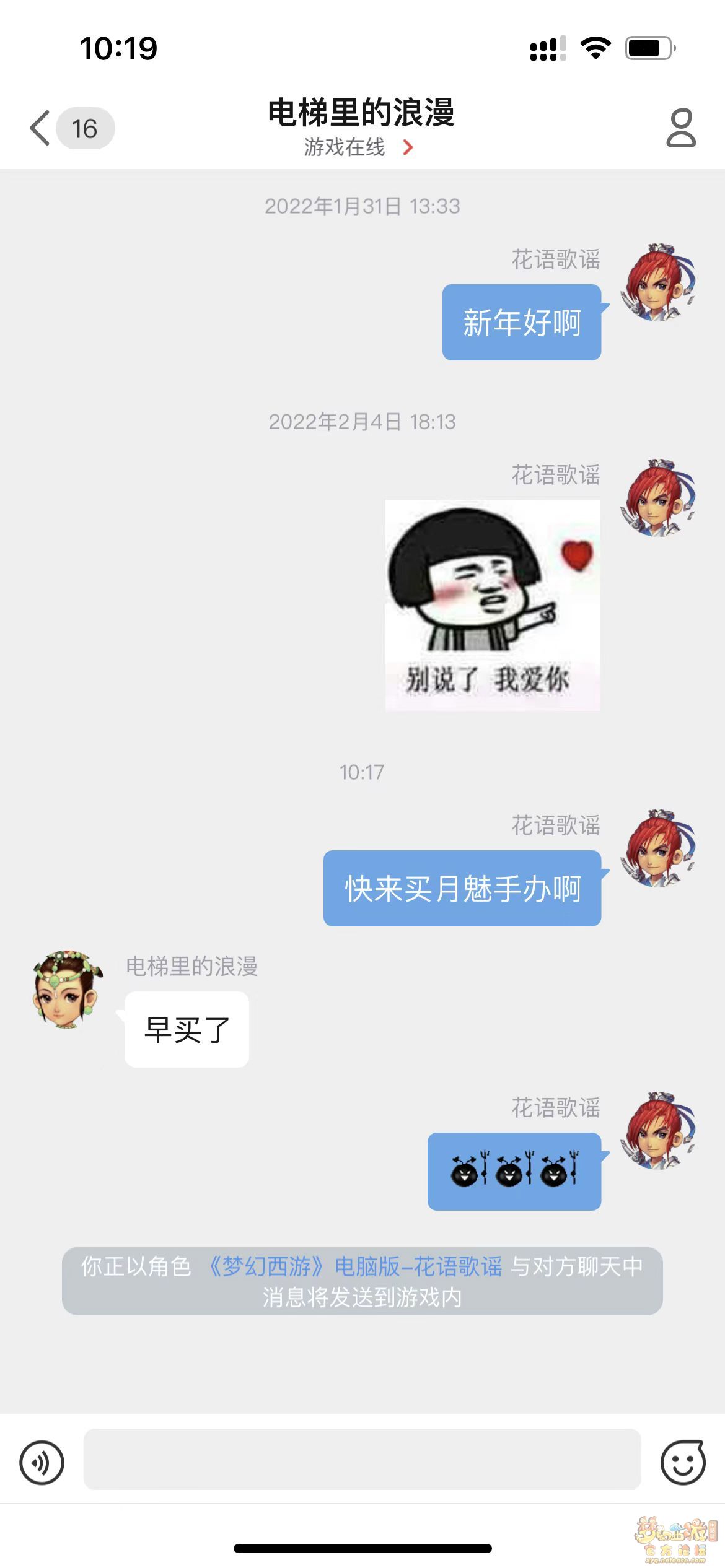Viewport: 725px width, 1568px height.
Task: Open the contact profile icon
Action: tap(680, 128)
